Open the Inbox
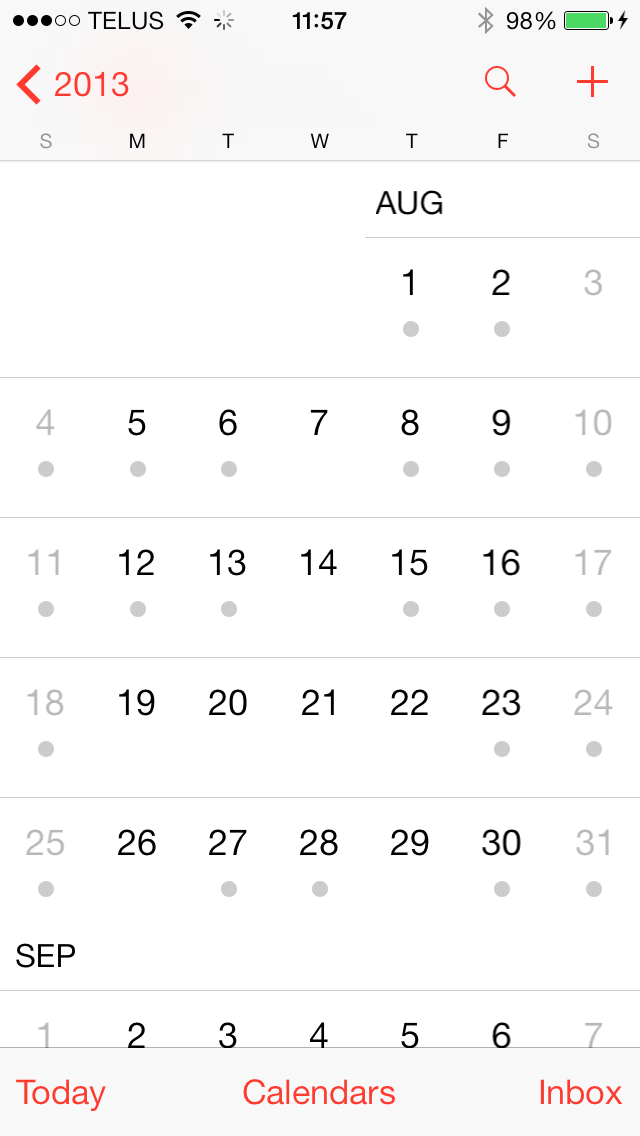The width and height of the screenshot is (640, 1136). pyautogui.click(x=580, y=1092)
